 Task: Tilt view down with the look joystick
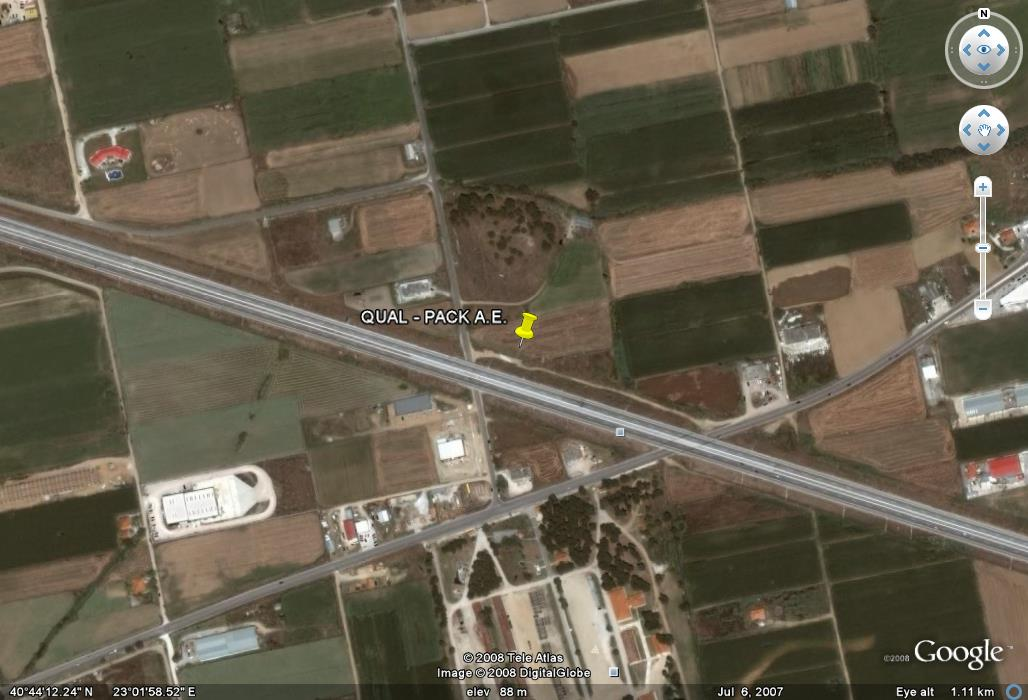pos(984,67)
